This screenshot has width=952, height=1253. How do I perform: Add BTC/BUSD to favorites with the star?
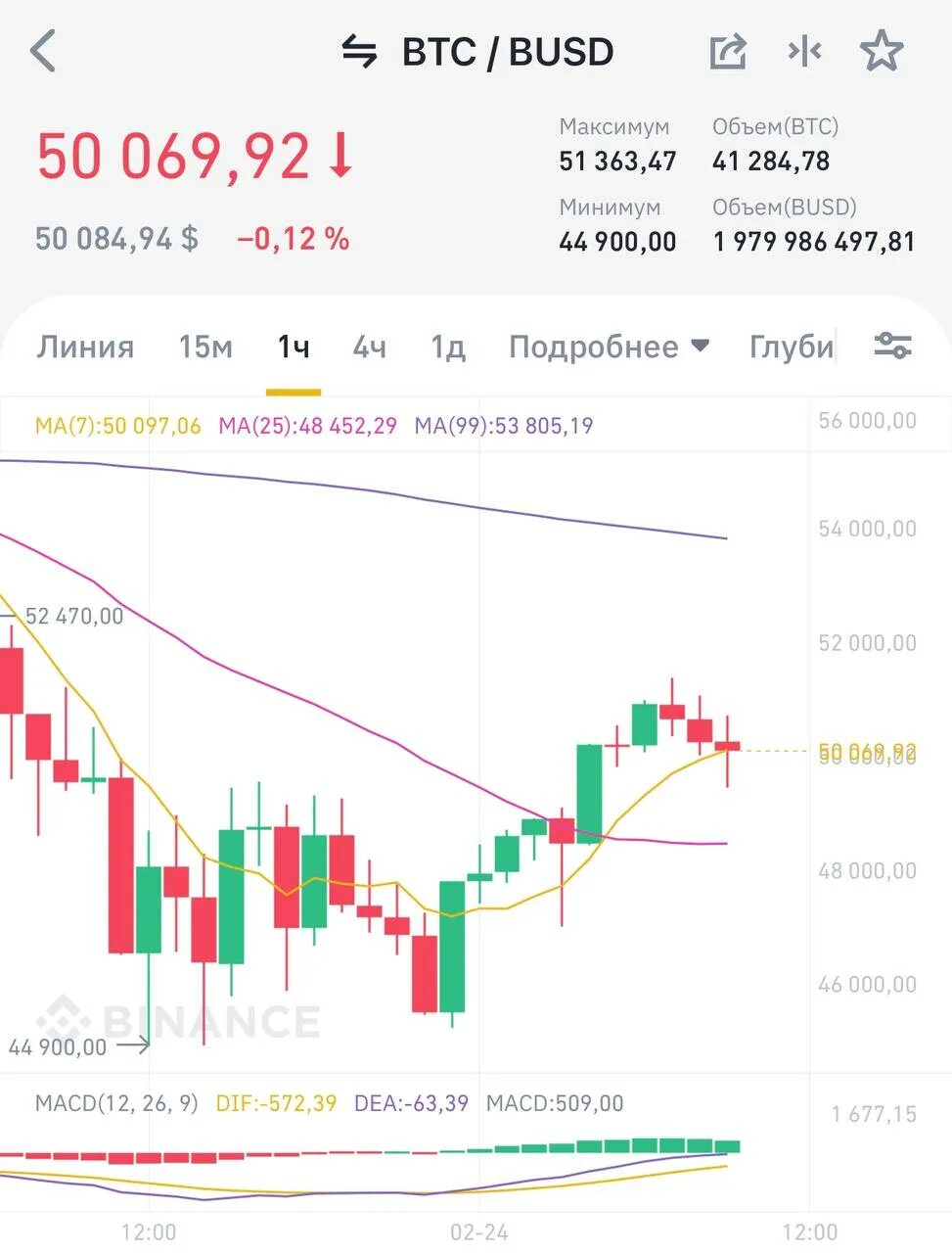coord(882,51)
